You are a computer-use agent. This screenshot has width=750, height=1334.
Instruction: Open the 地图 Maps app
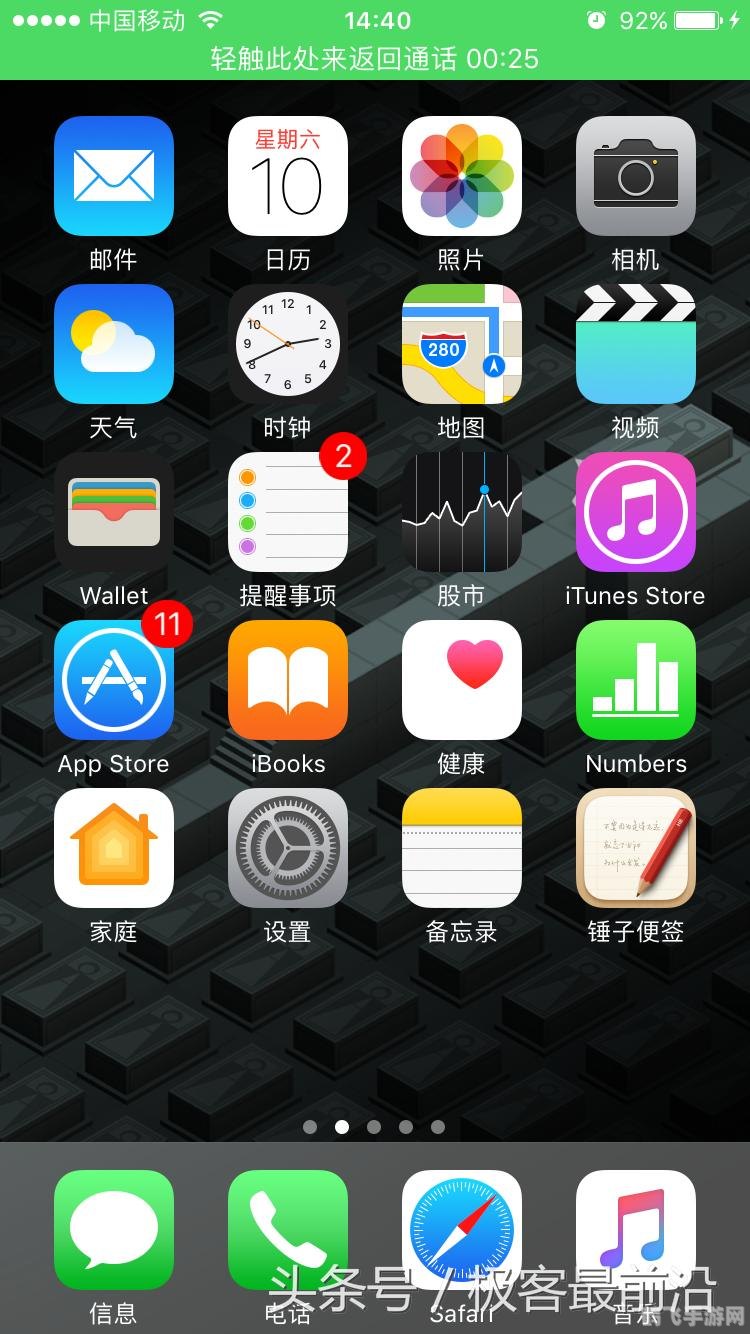[x=462, y=344]
